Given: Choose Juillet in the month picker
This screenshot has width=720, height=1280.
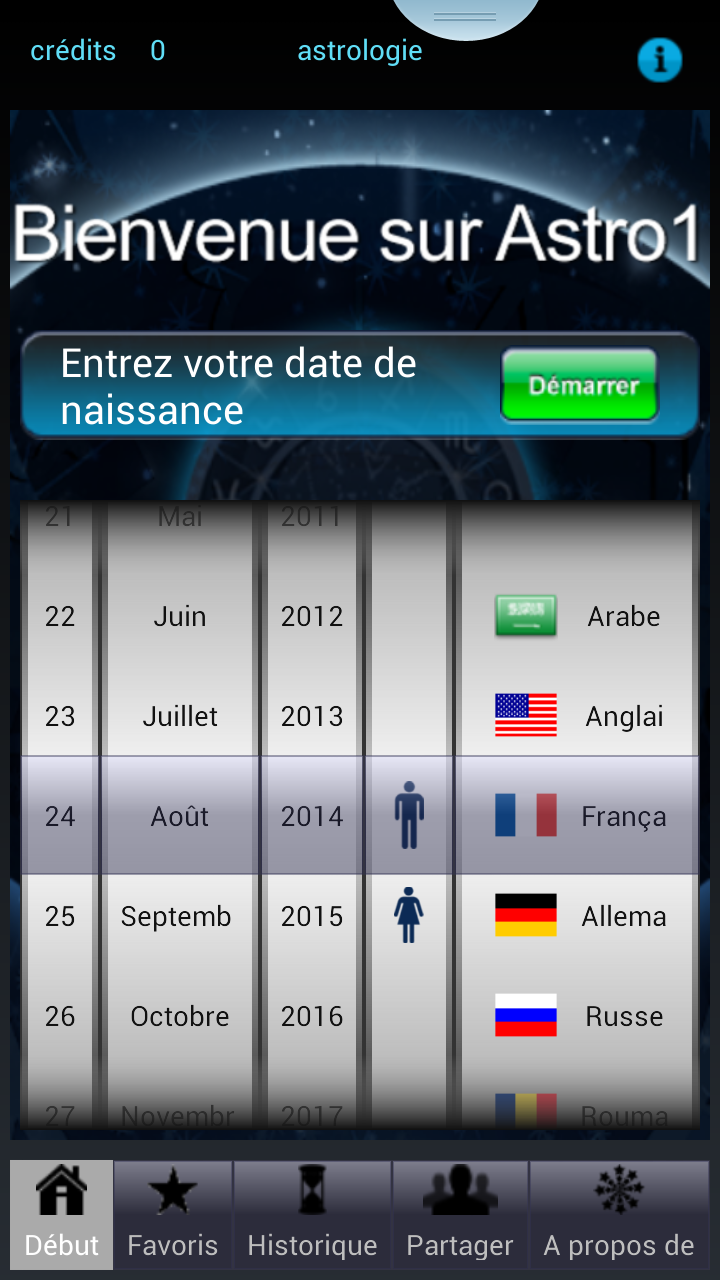Looking at the screenshot, I should [x=180, y=716].
